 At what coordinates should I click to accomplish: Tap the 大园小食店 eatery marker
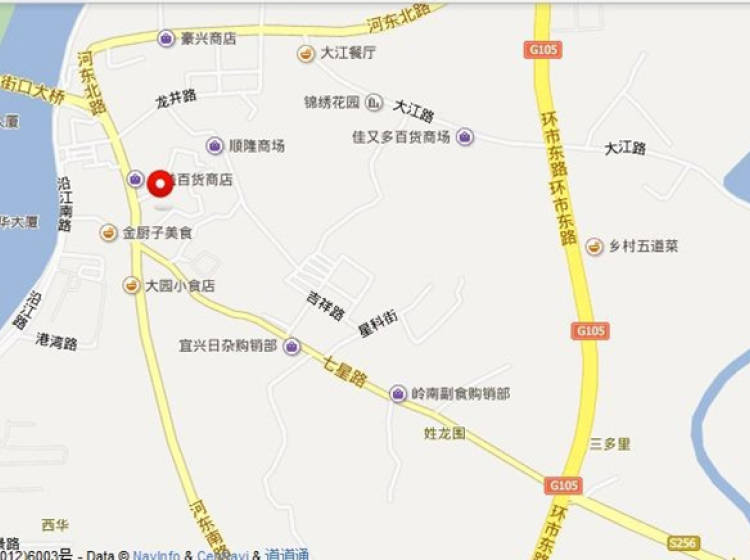131,285
